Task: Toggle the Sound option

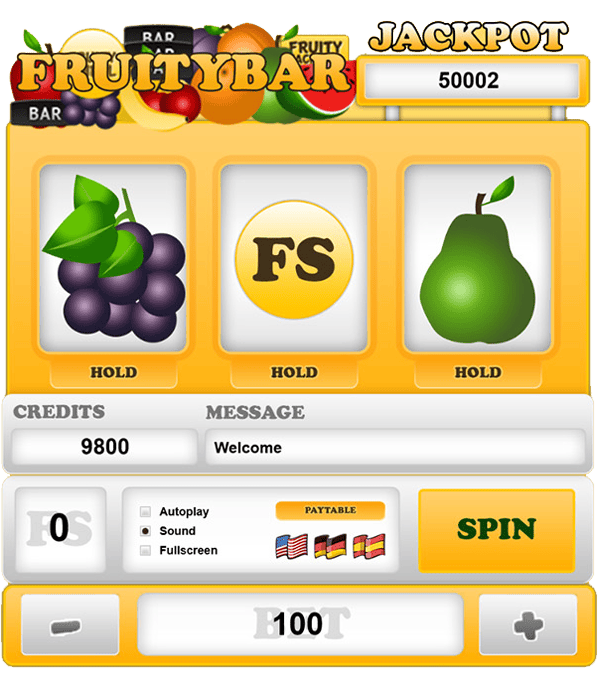Action: (146, 531)
